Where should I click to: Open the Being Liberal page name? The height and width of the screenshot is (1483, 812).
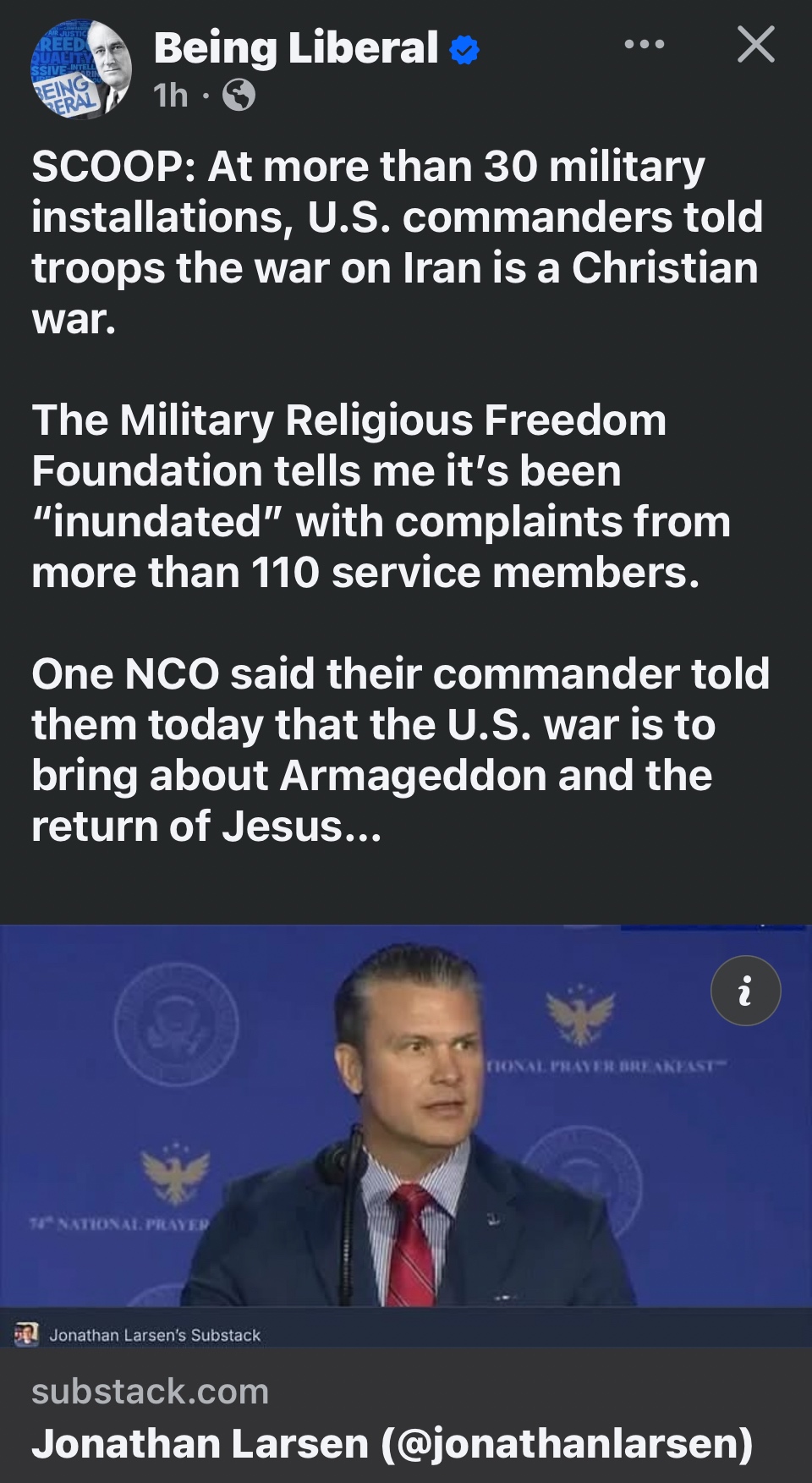[296, 47]
